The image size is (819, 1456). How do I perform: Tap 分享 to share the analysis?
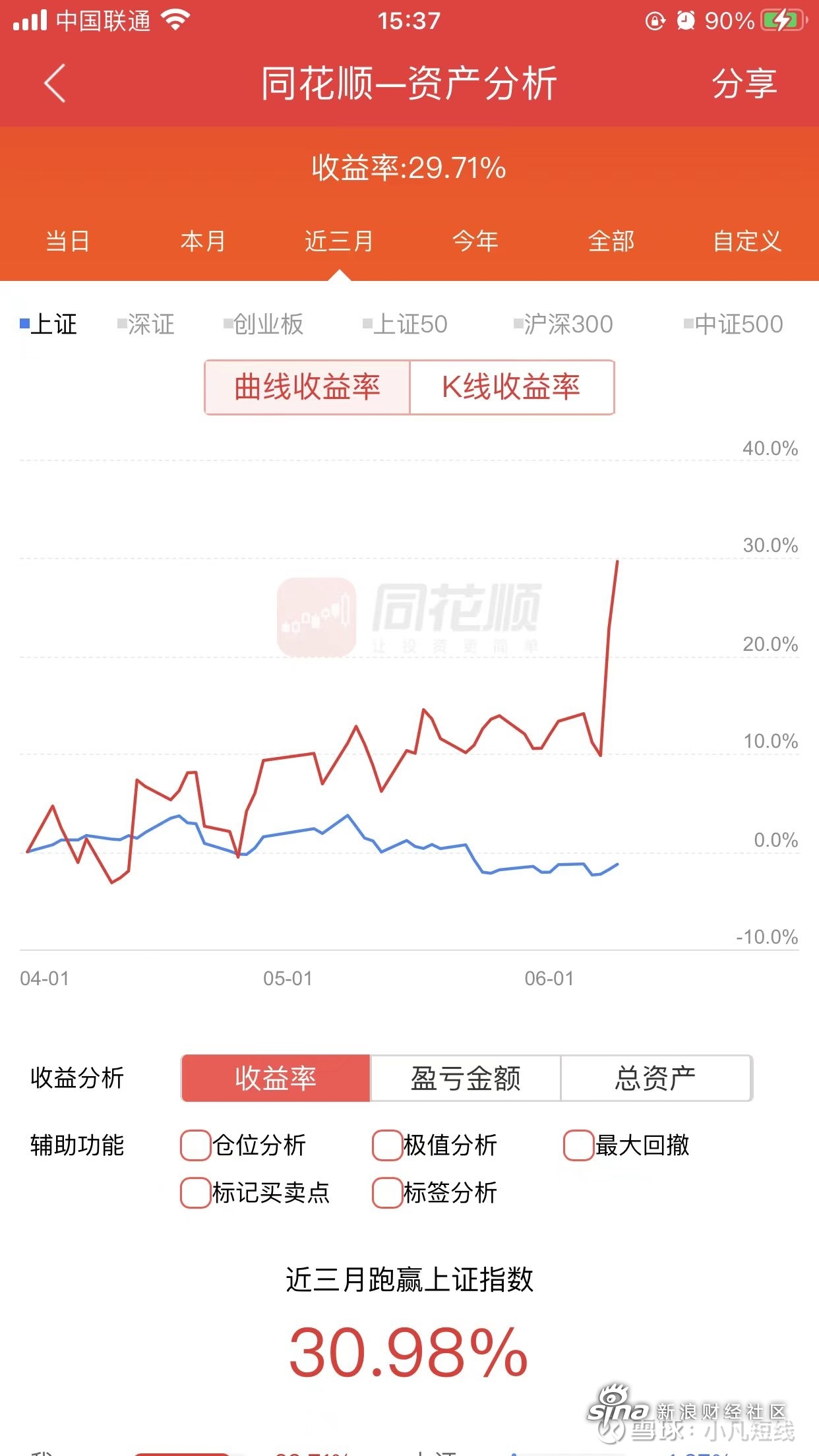click(x=744, y=84)
